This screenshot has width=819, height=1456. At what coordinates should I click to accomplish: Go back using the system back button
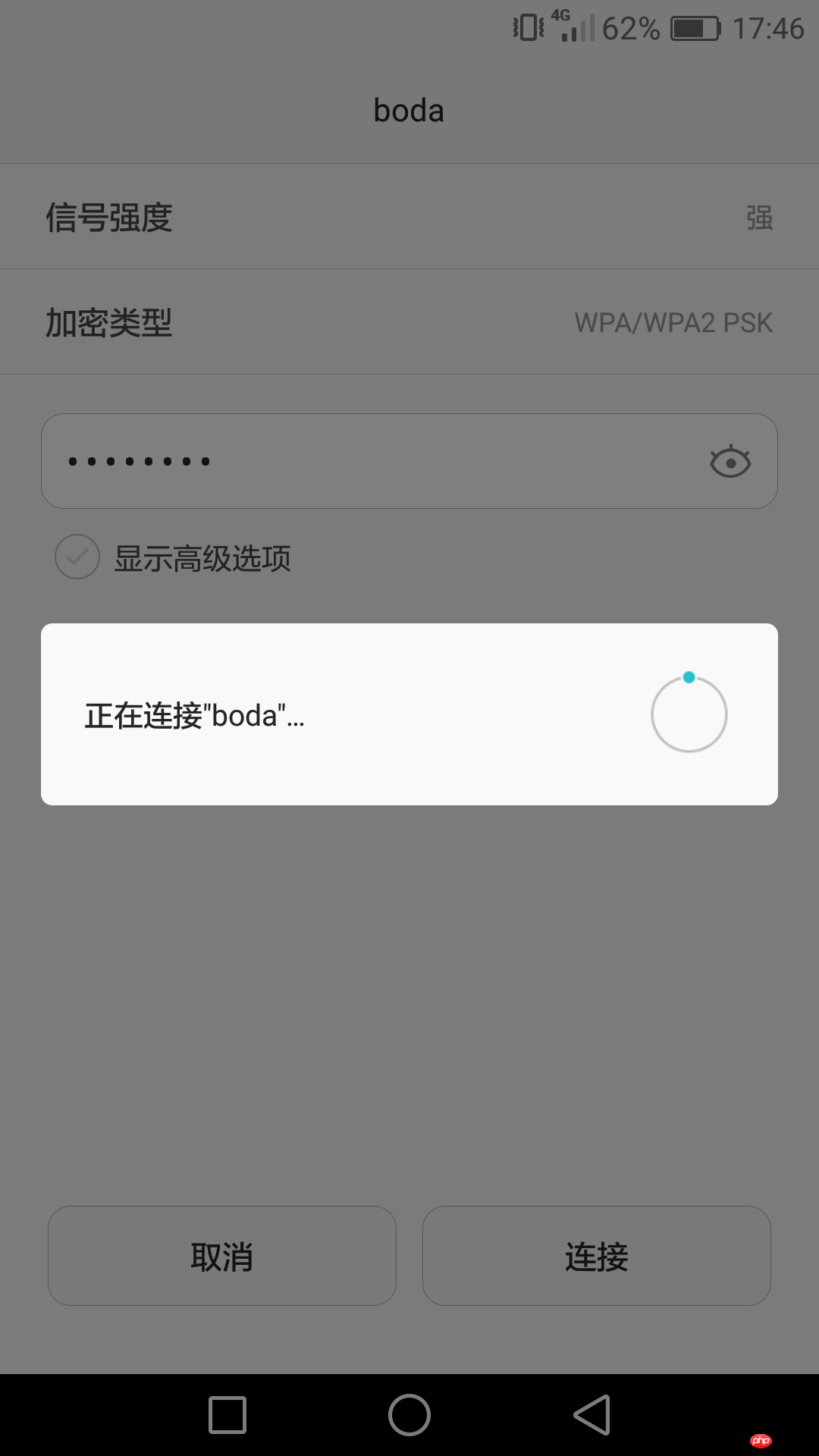tap(592, 1415)
